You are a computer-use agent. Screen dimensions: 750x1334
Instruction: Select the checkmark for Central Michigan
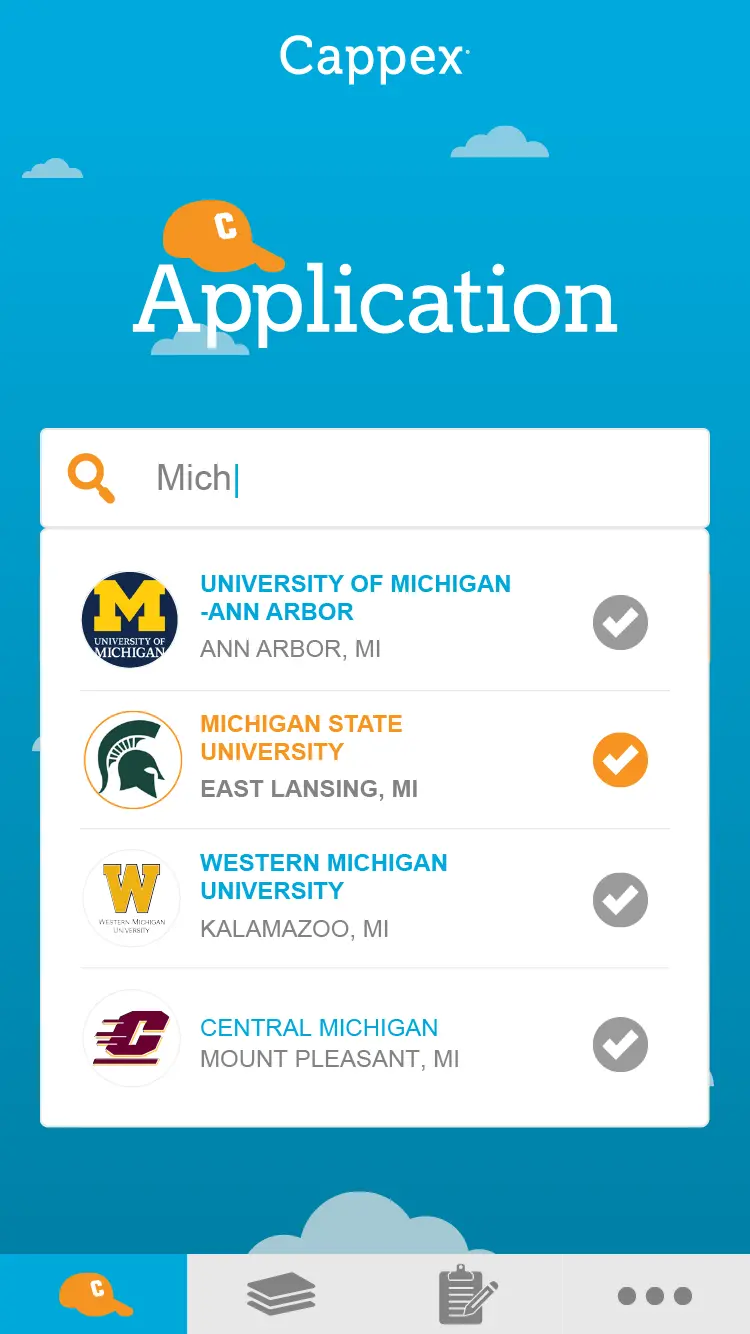pos(620,1044)
